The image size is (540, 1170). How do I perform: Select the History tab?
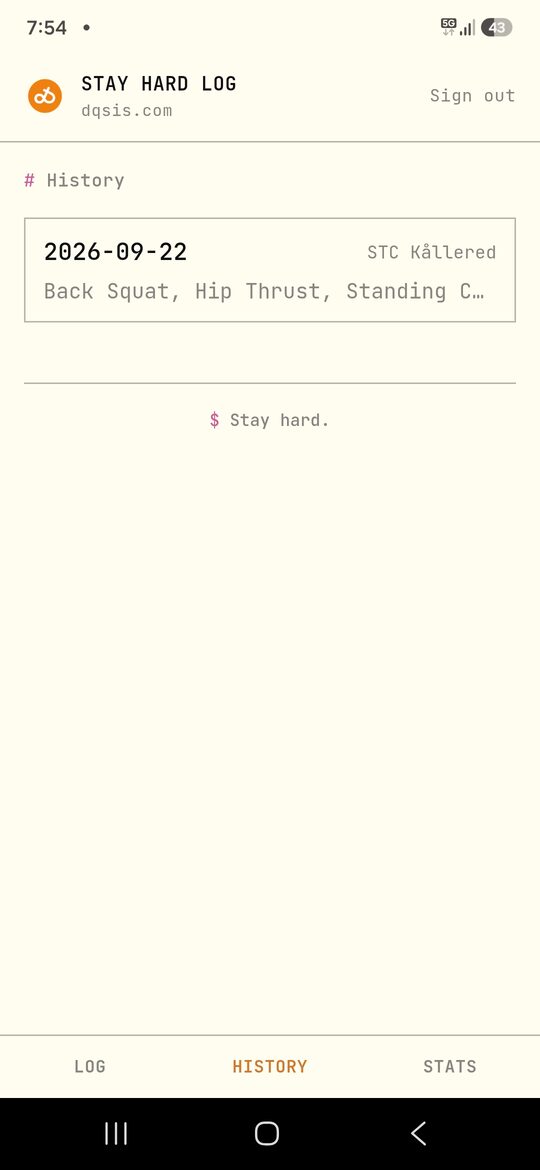[x=269, y=1066]
